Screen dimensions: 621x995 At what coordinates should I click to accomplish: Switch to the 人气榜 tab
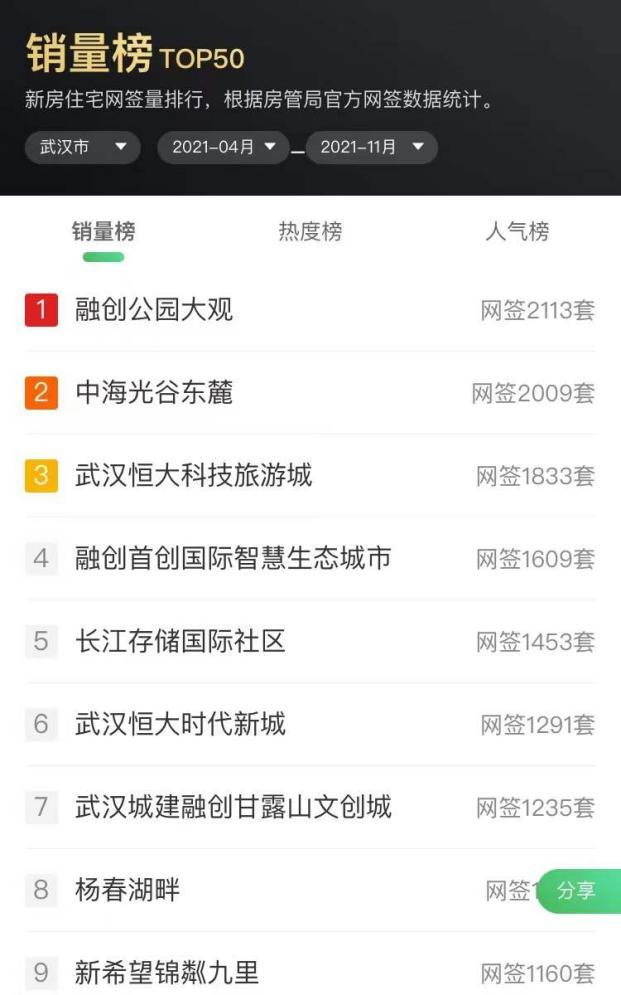tap(517, 232)
